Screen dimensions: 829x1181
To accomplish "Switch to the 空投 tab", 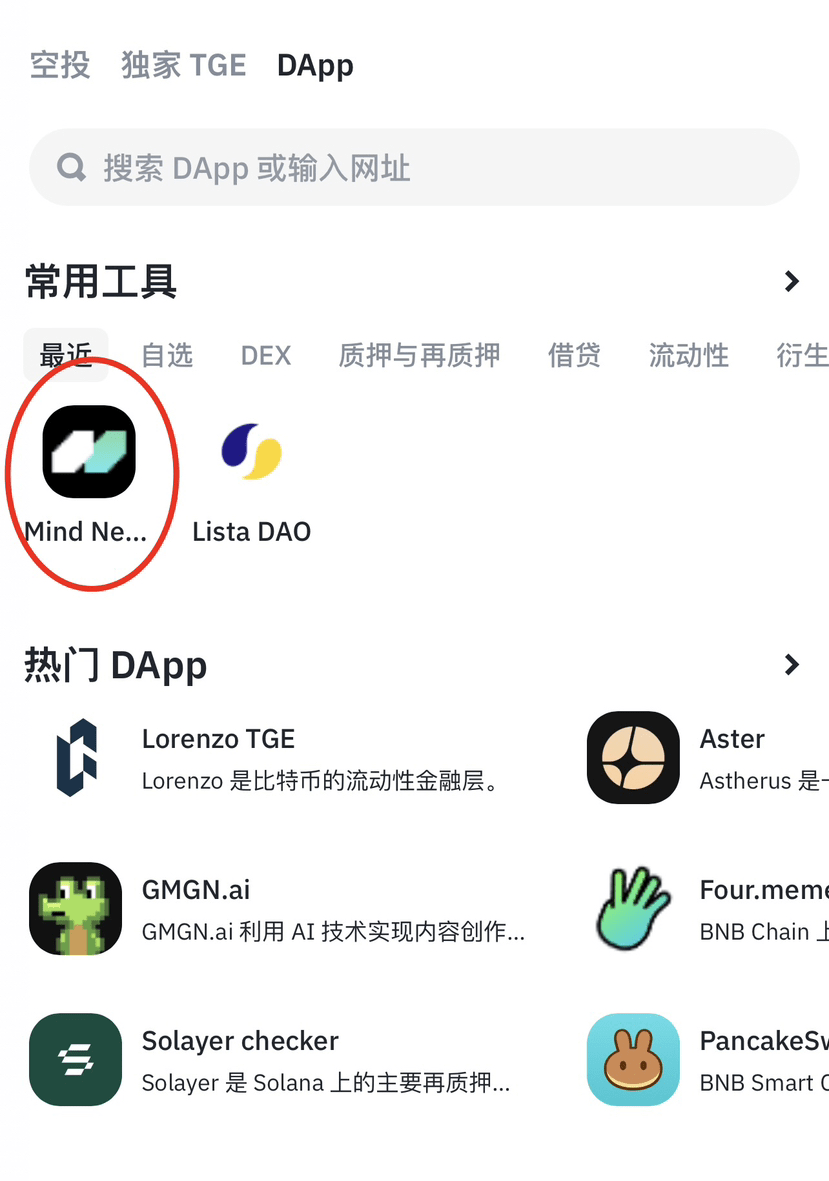I will [x=60, y=65].
